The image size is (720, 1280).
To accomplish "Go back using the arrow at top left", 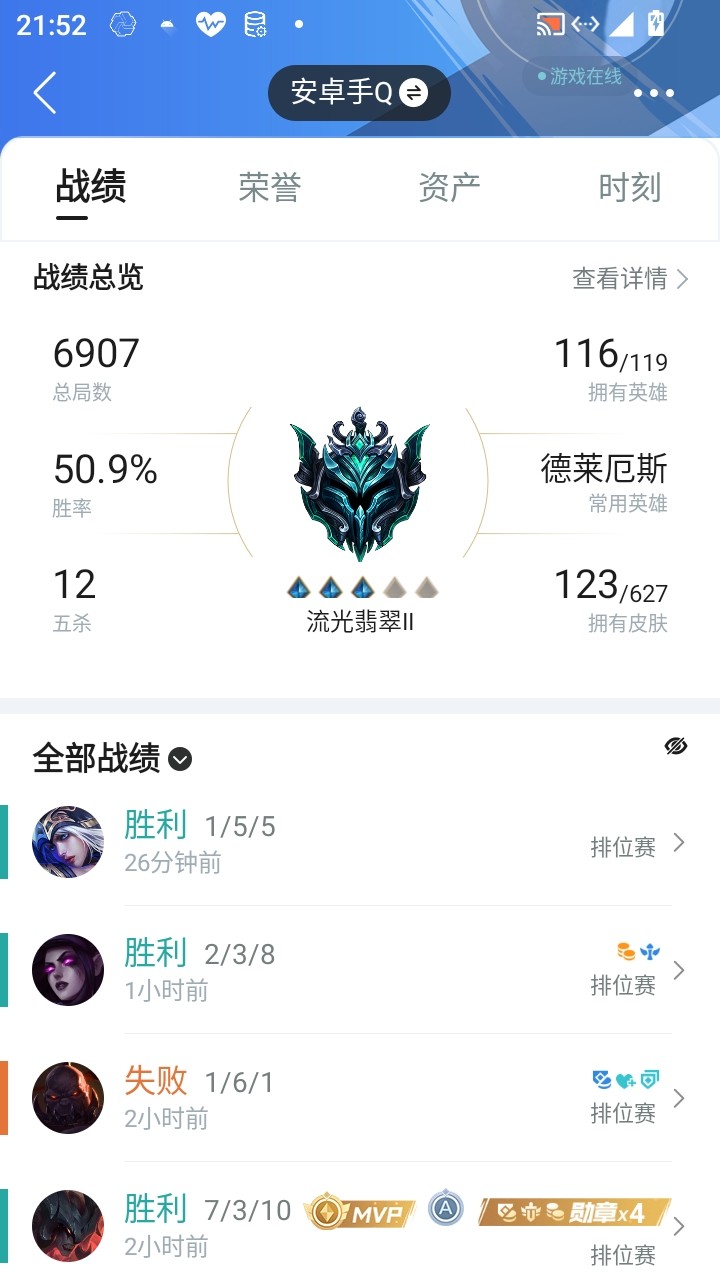I will (42, 92).
